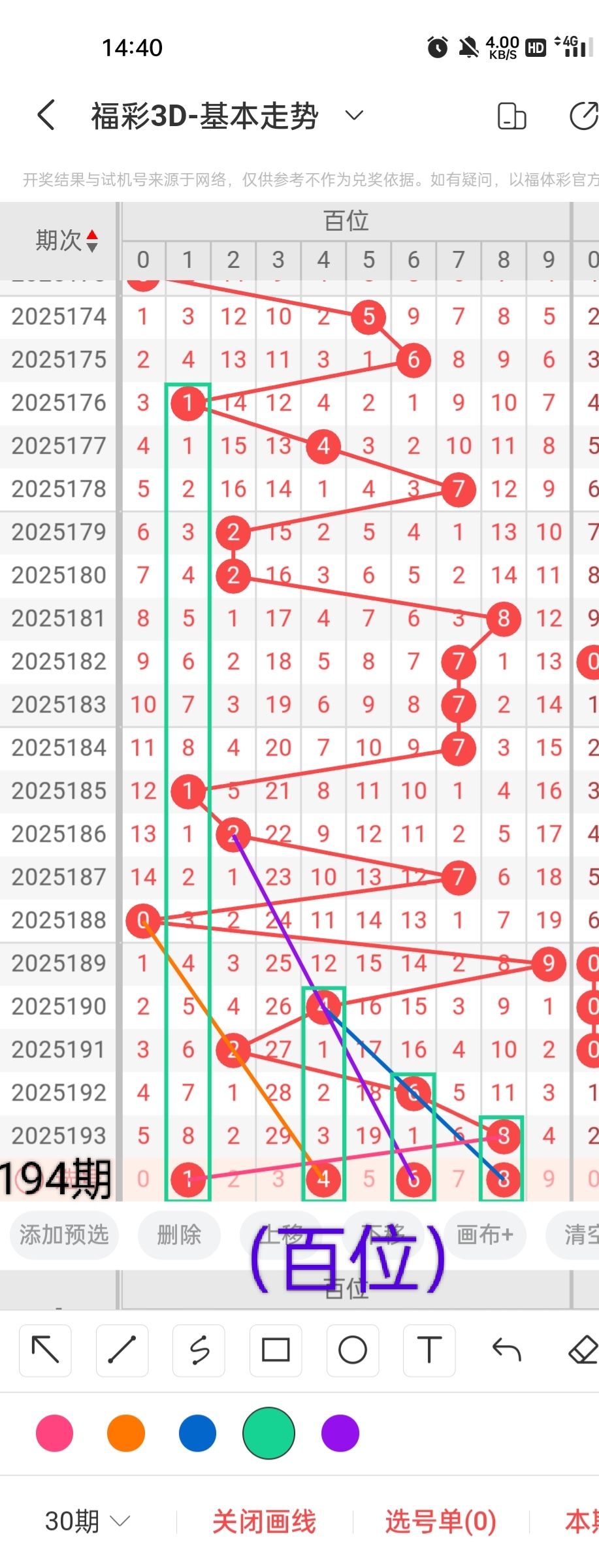Toggle the 期次 sort order arrows
This screenshot has width=599, height=1568.
tap(92, 240)
